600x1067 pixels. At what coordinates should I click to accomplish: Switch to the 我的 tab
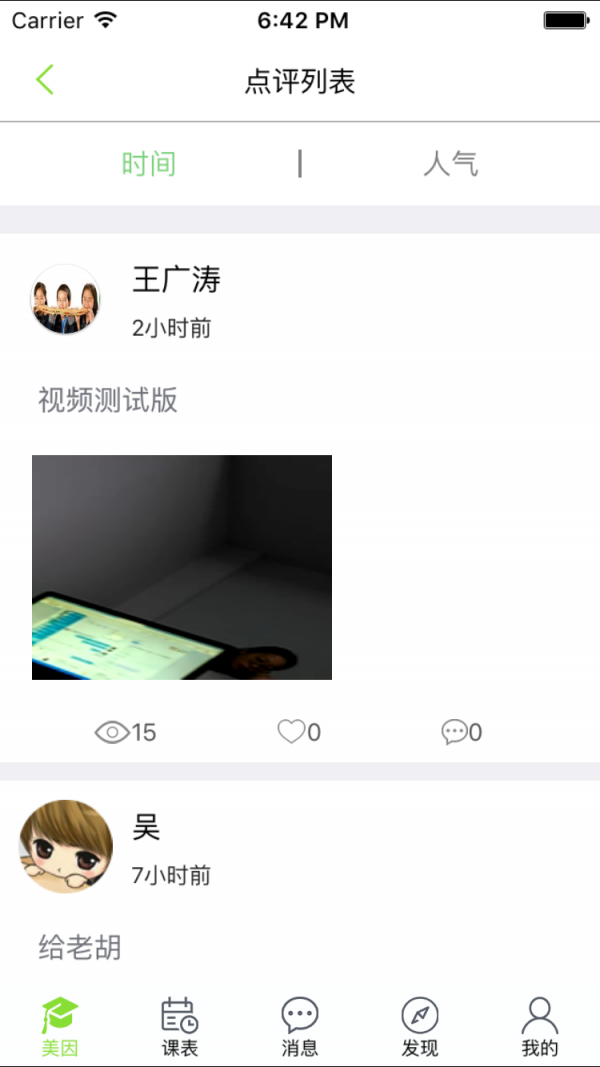point(540,1027)
